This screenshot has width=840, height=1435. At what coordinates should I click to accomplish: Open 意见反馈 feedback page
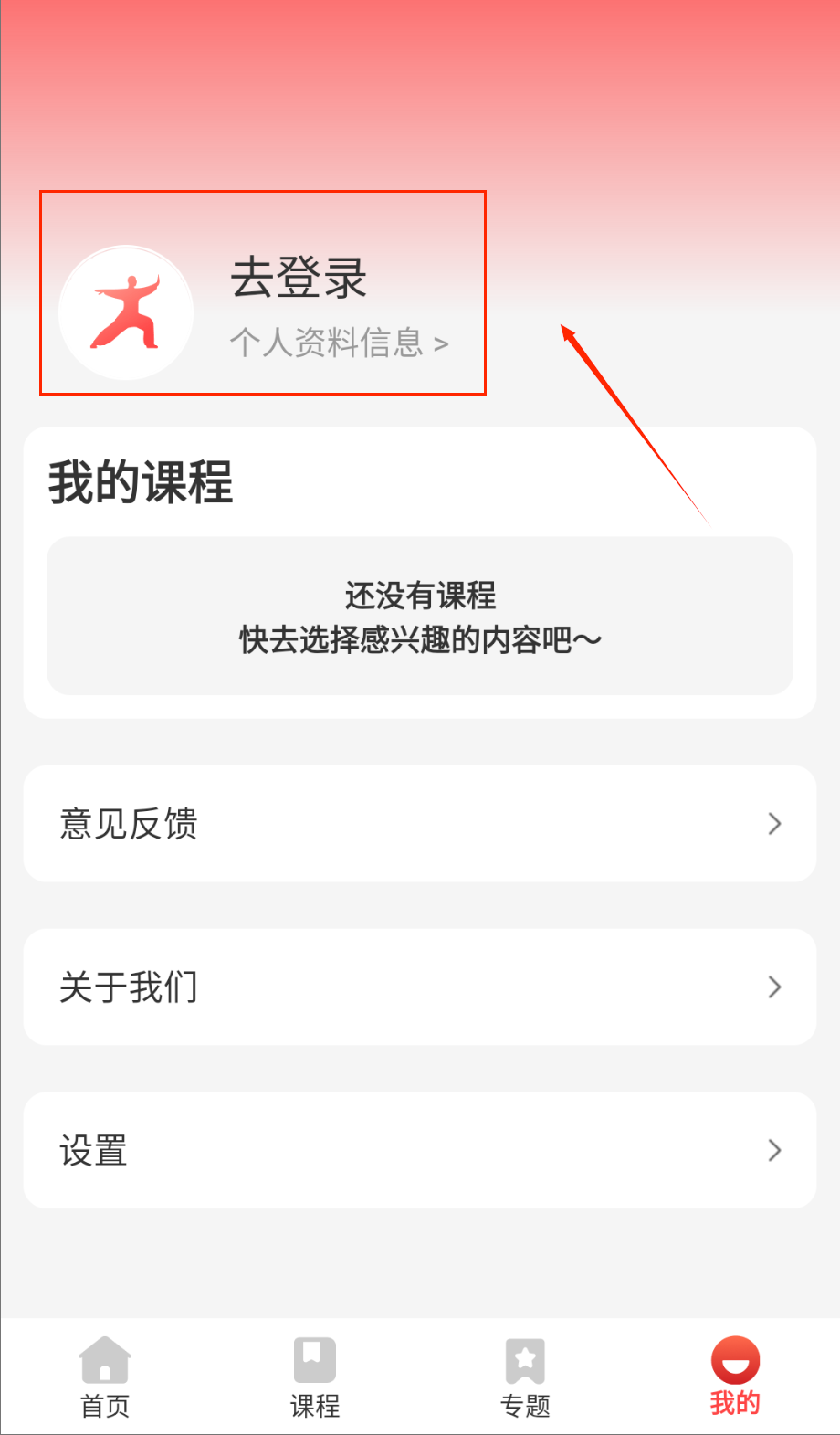[419, 824]
